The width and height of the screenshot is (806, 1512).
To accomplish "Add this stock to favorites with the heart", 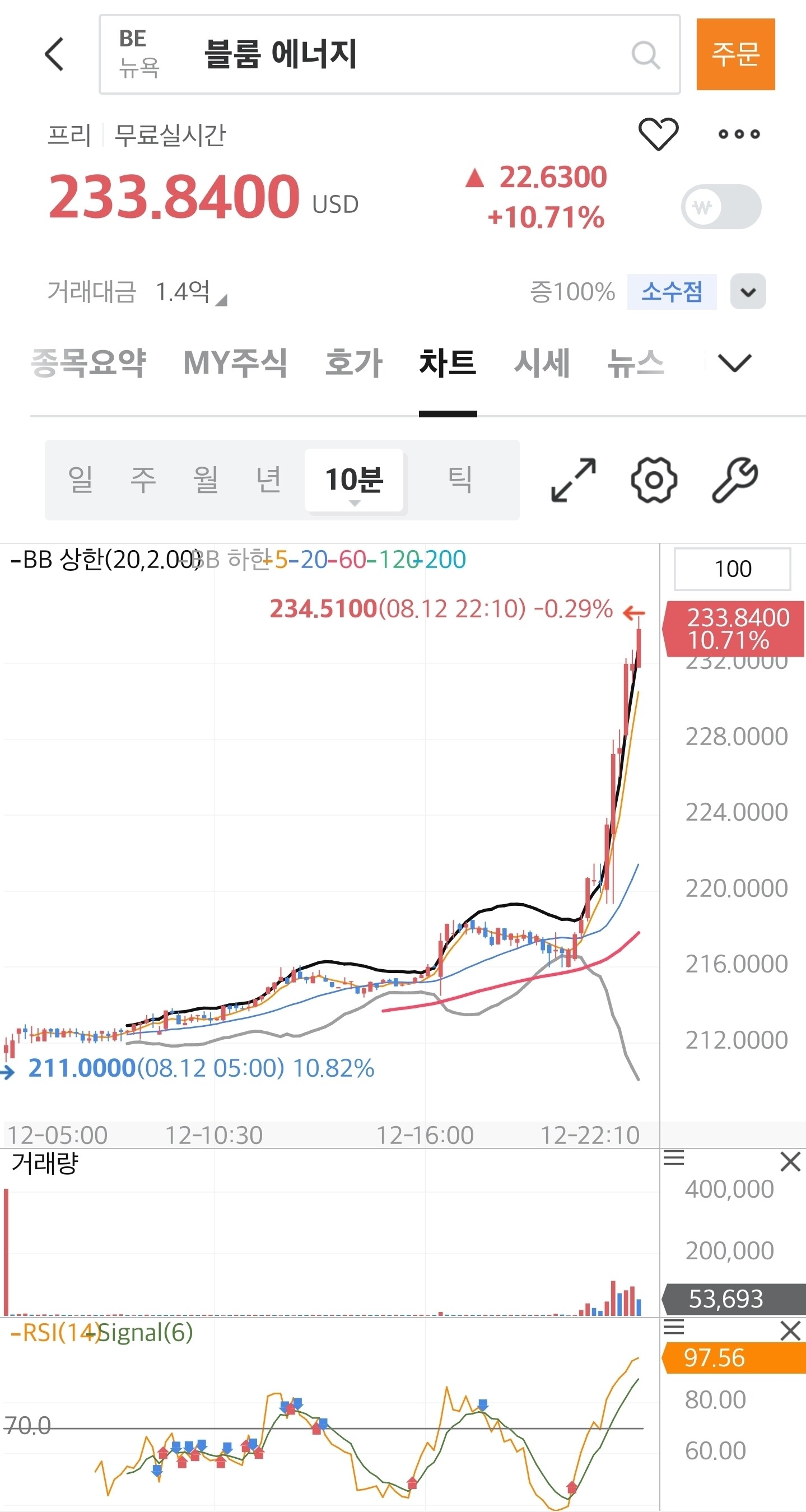I will point(658,134).
